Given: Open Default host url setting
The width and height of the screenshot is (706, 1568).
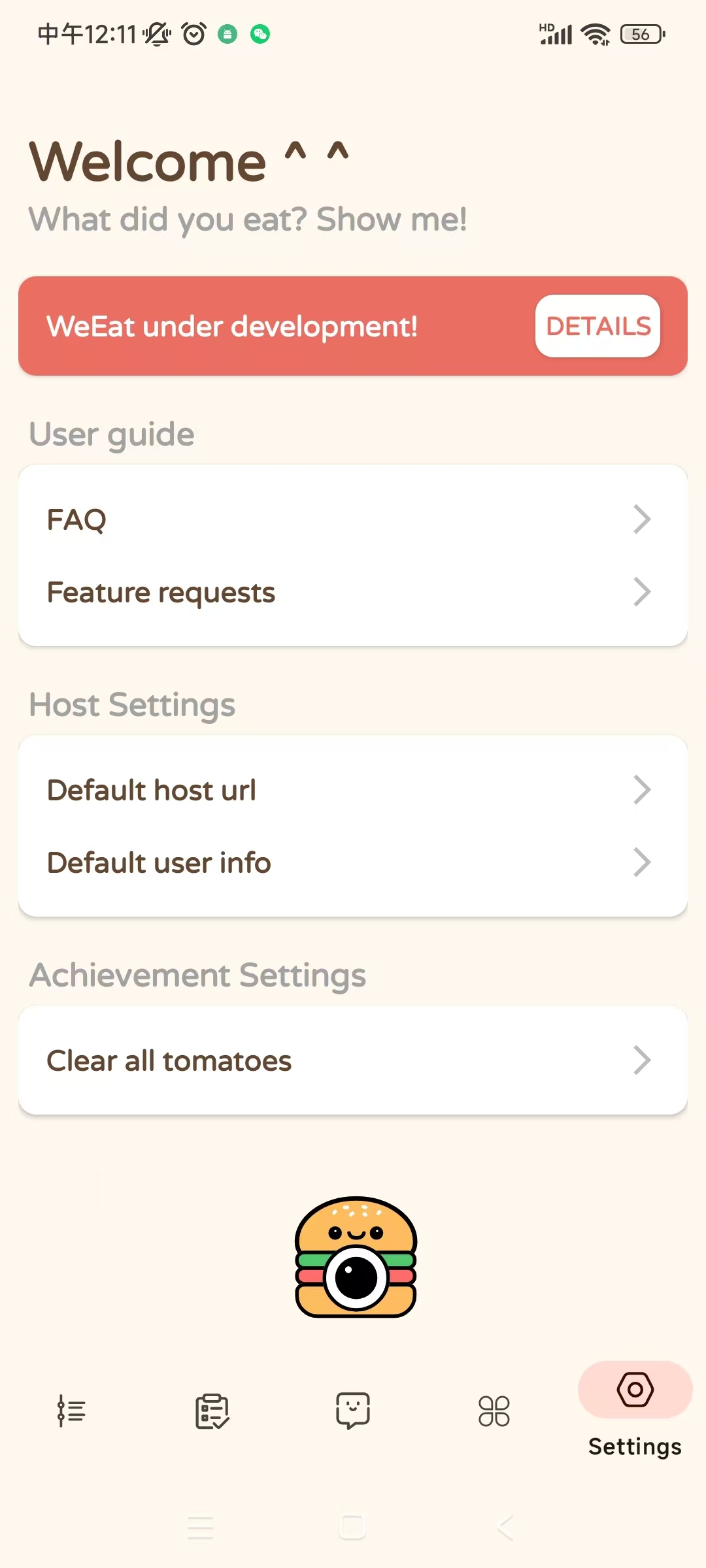Looking at the screenshot, I should coord(353,790).
